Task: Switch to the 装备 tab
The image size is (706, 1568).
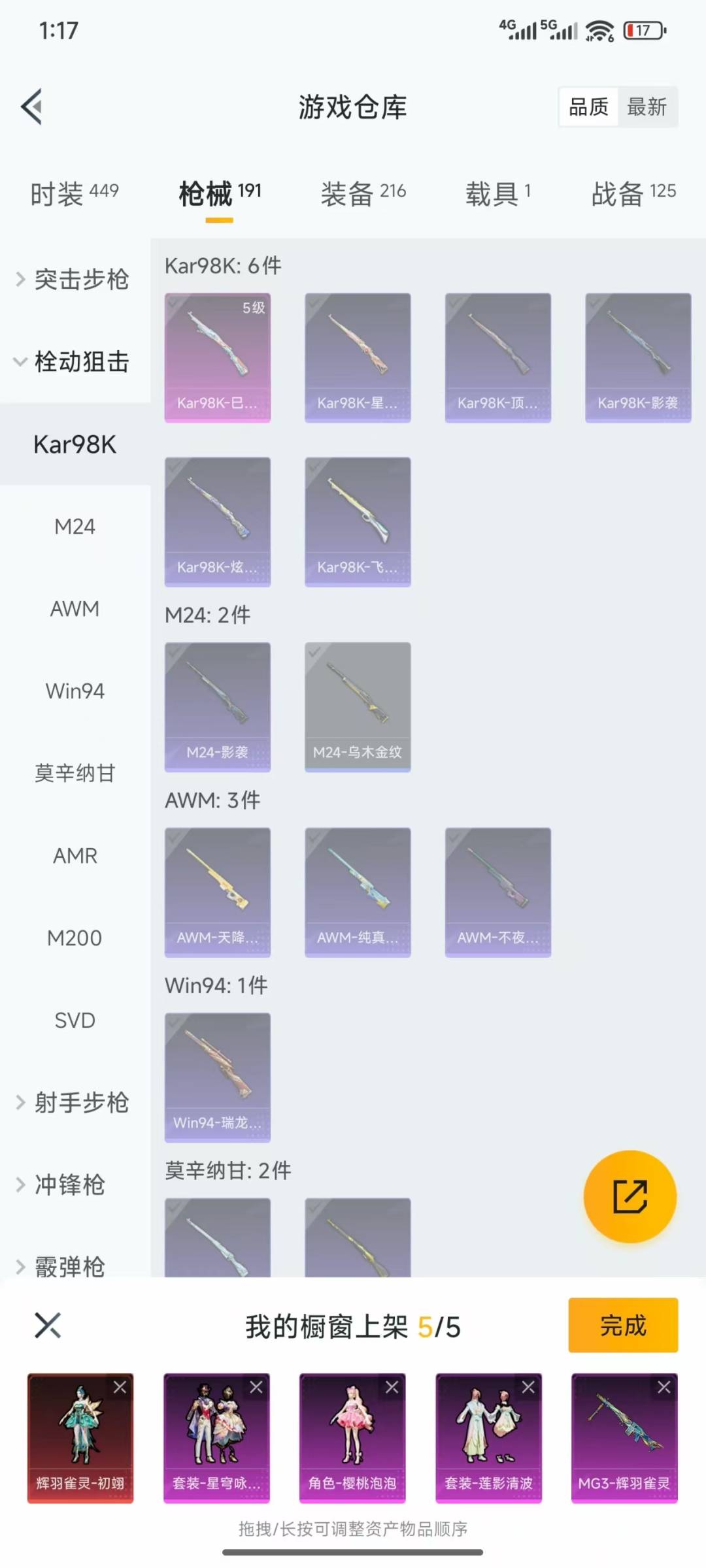Action: pyautogui.click(x=363, y=193)
